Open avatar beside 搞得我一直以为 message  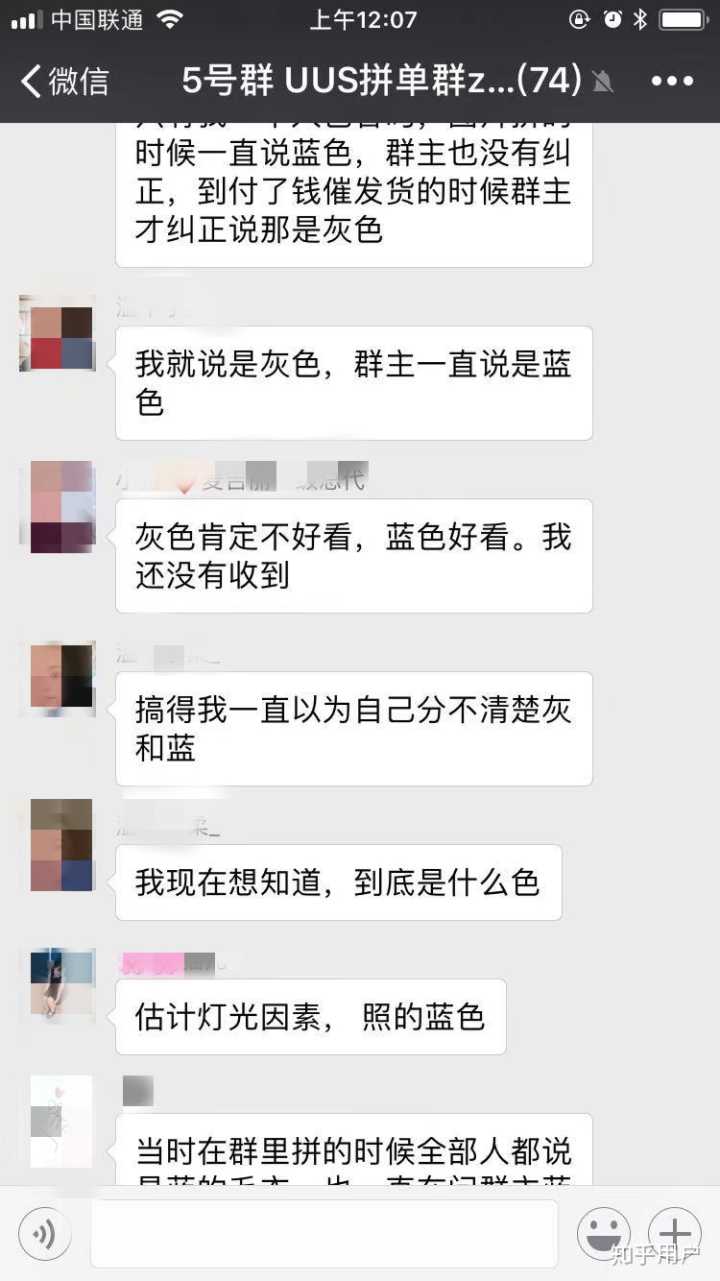point(57,678)
